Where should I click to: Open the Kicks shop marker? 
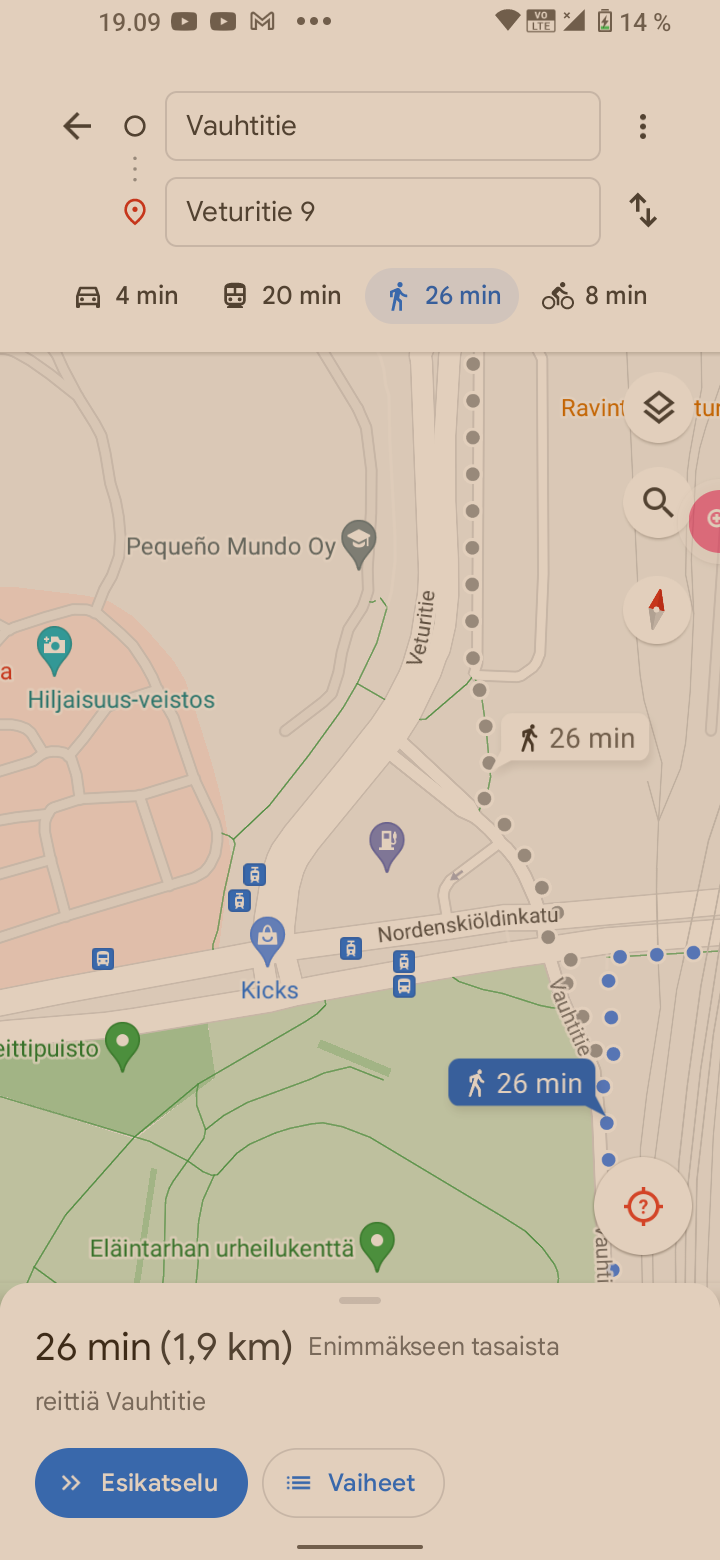point(267,939)
